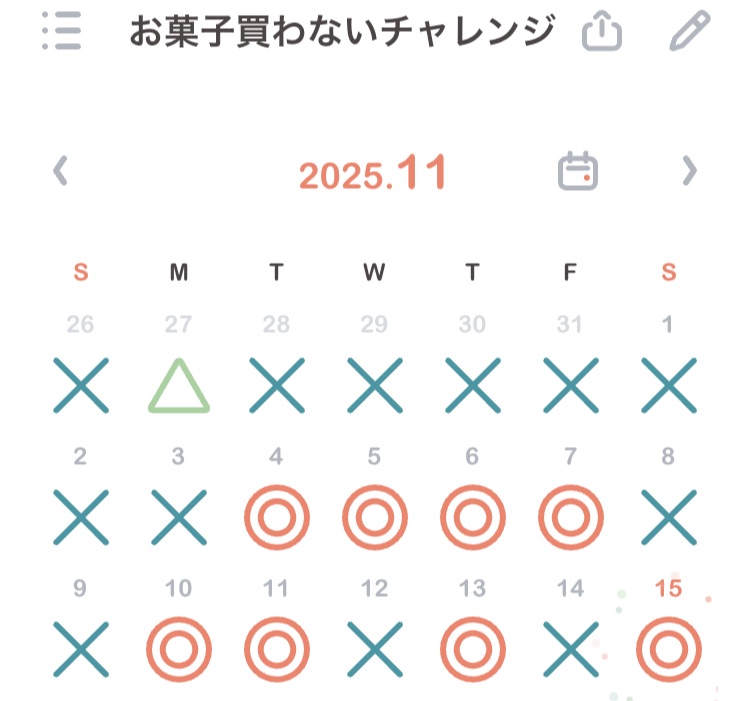The width and height of the screenshot is (750, 701).
Task: Tap the double circle on November 6
Action: point(473,518)
